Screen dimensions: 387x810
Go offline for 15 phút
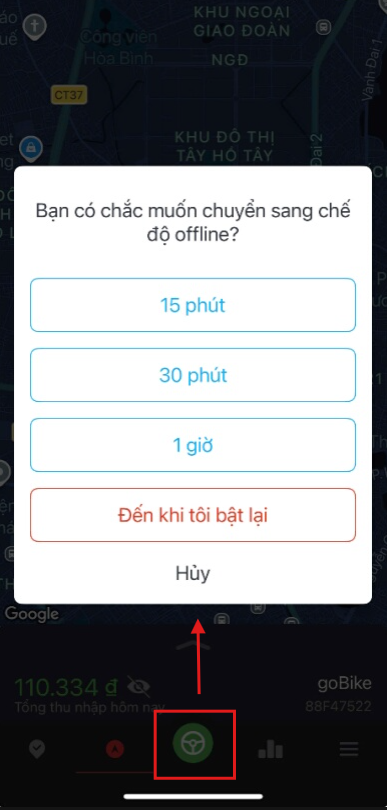(x=193, y=305)
